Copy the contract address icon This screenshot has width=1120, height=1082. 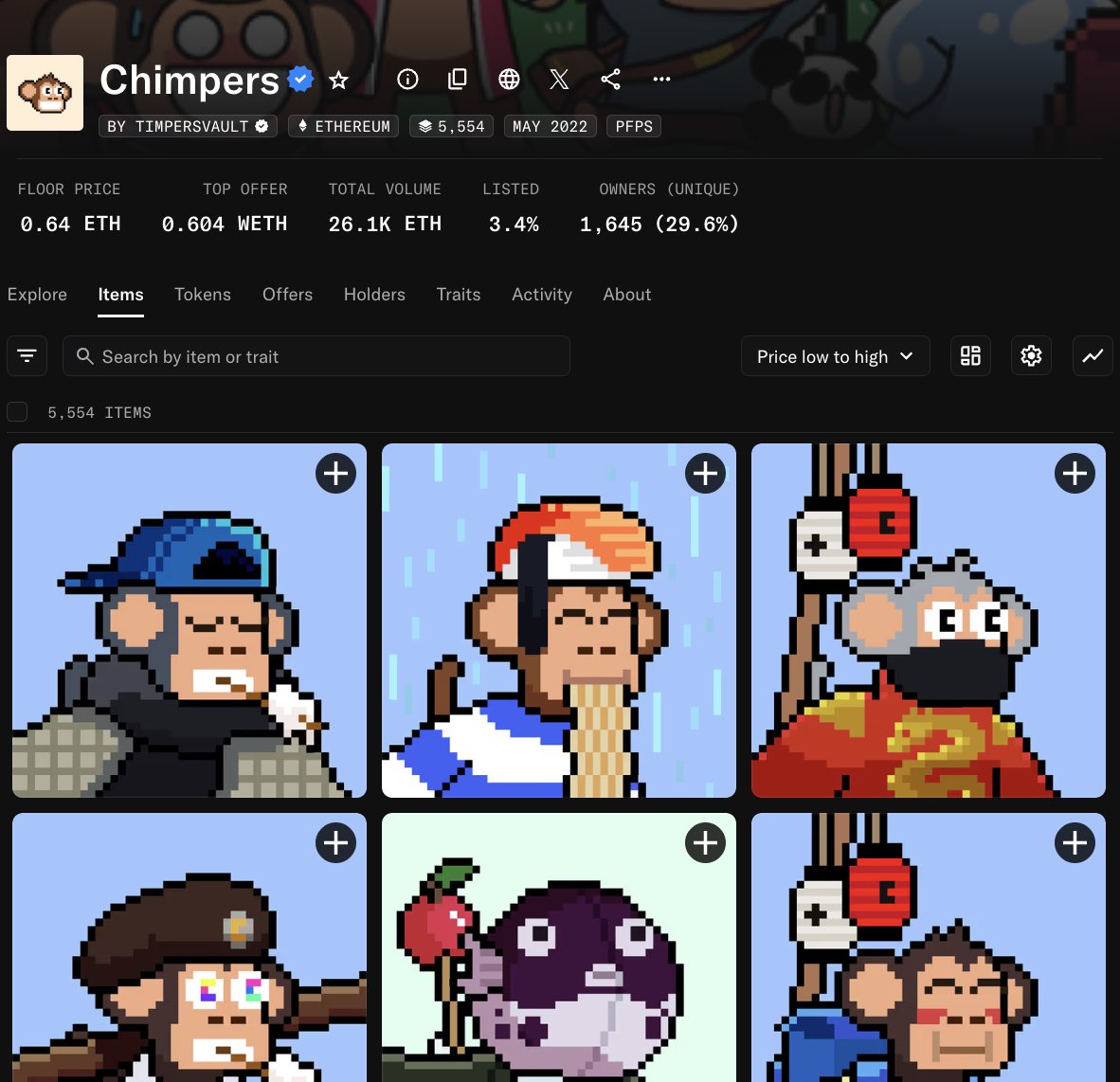[x=458, y=80]
